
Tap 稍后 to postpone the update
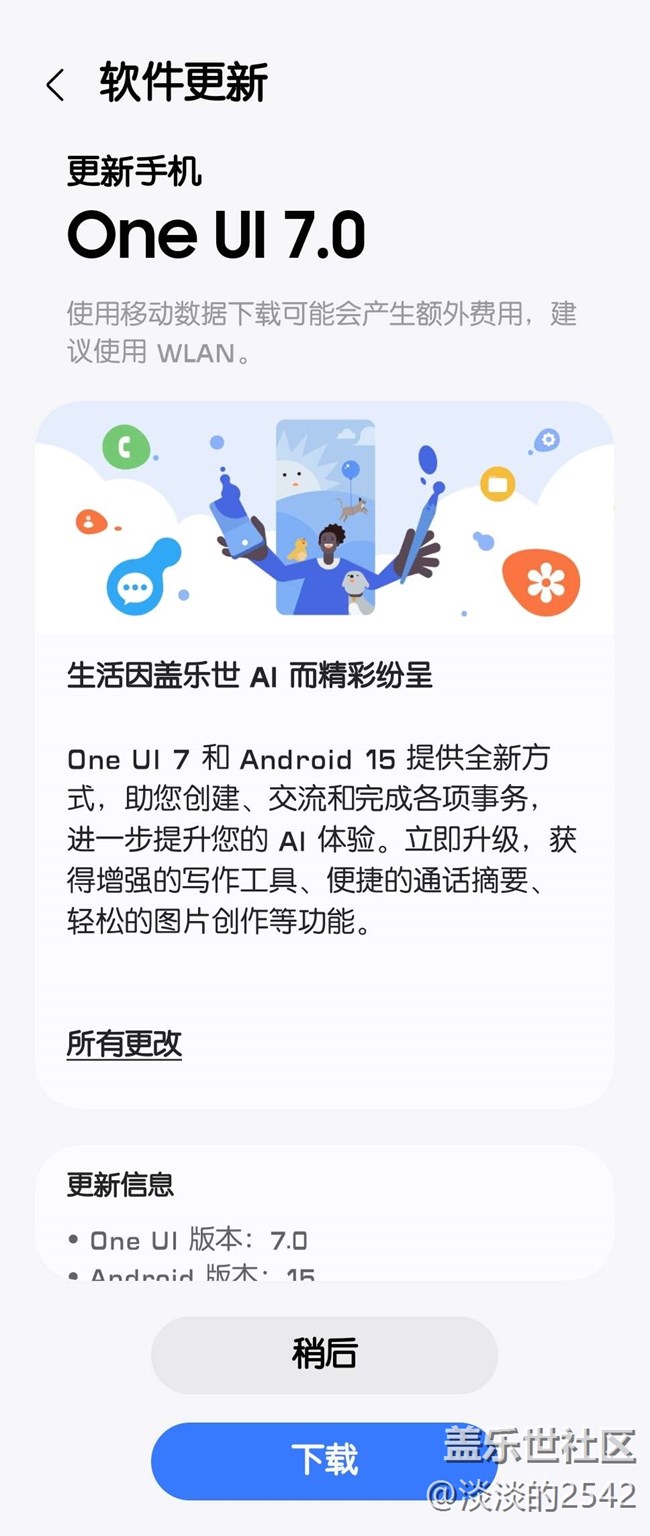324,1354
